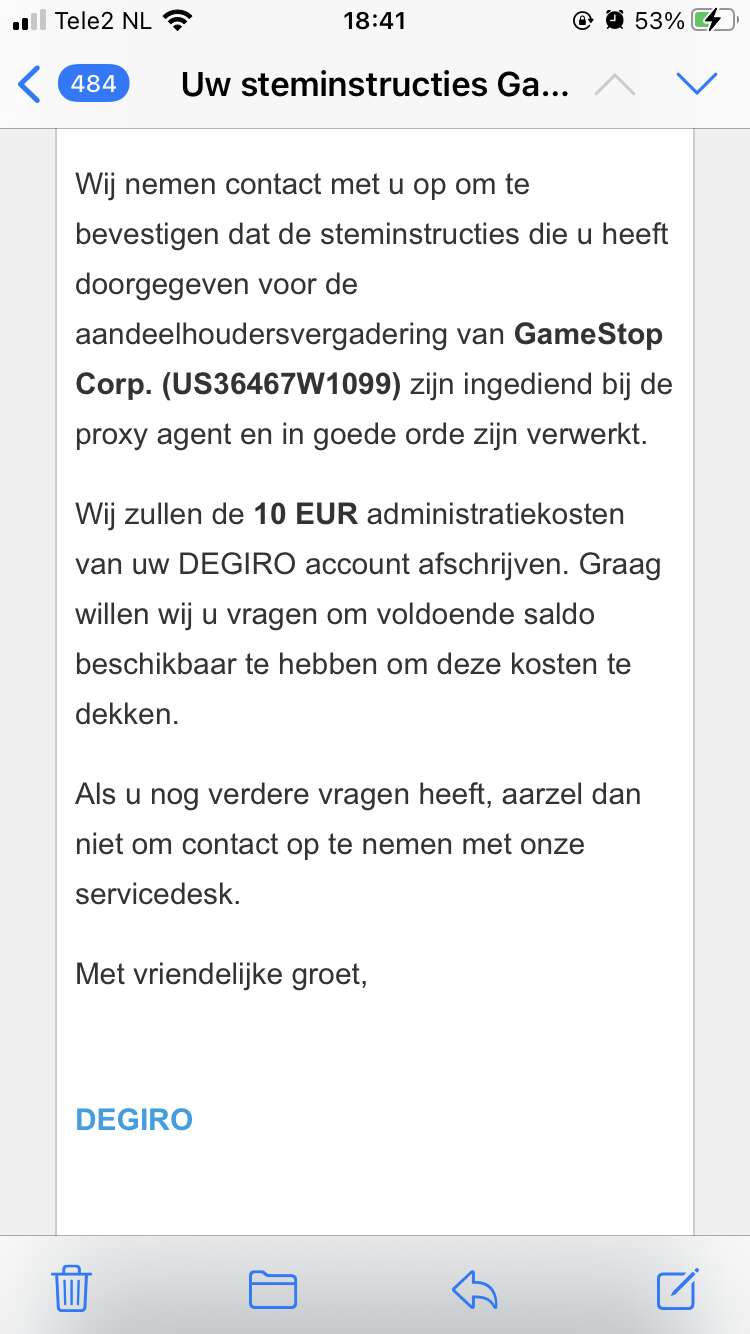Compose a new email
This screenshot has height=1334, width=750.
coord(677,1287)
